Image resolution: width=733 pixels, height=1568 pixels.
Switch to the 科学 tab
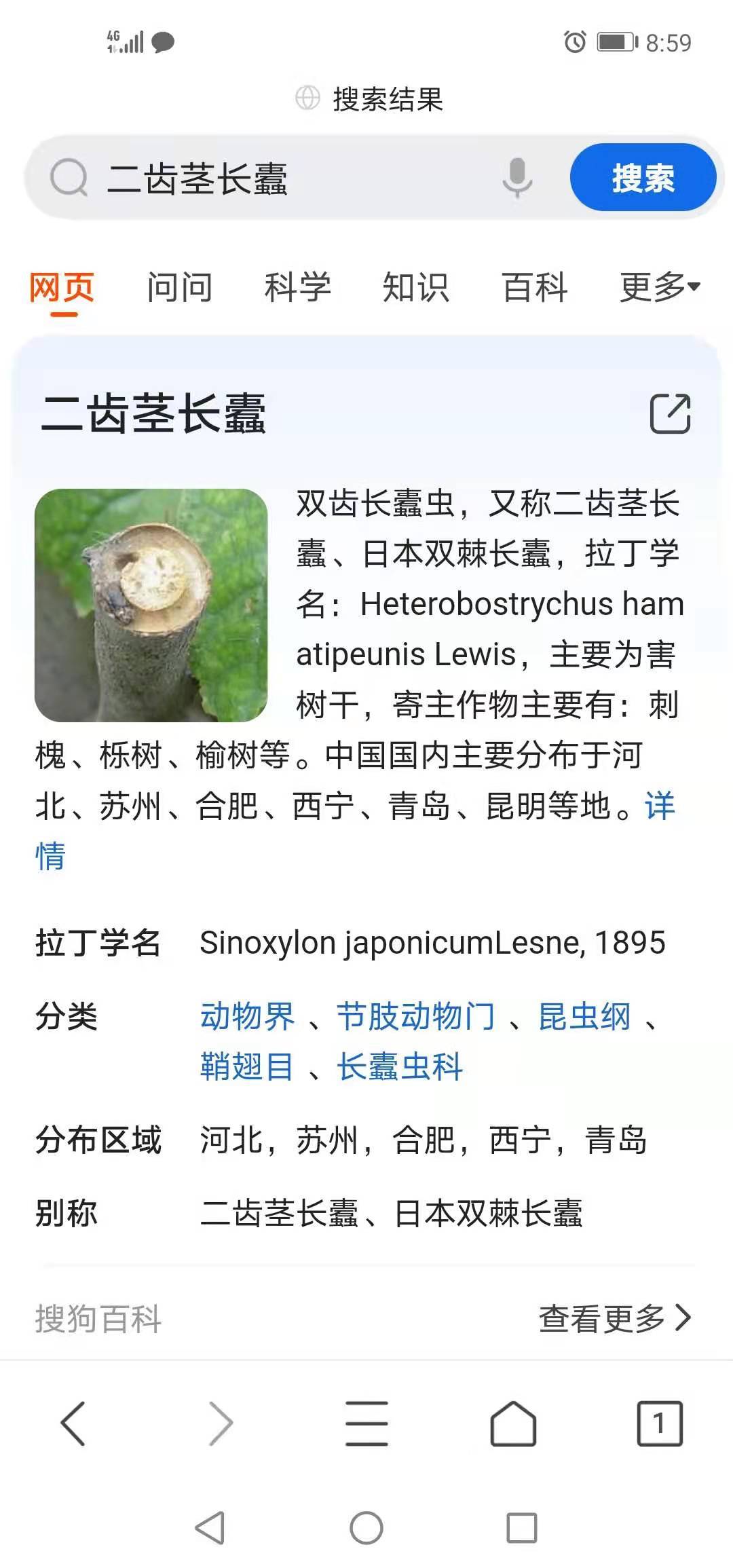(298, 287)
